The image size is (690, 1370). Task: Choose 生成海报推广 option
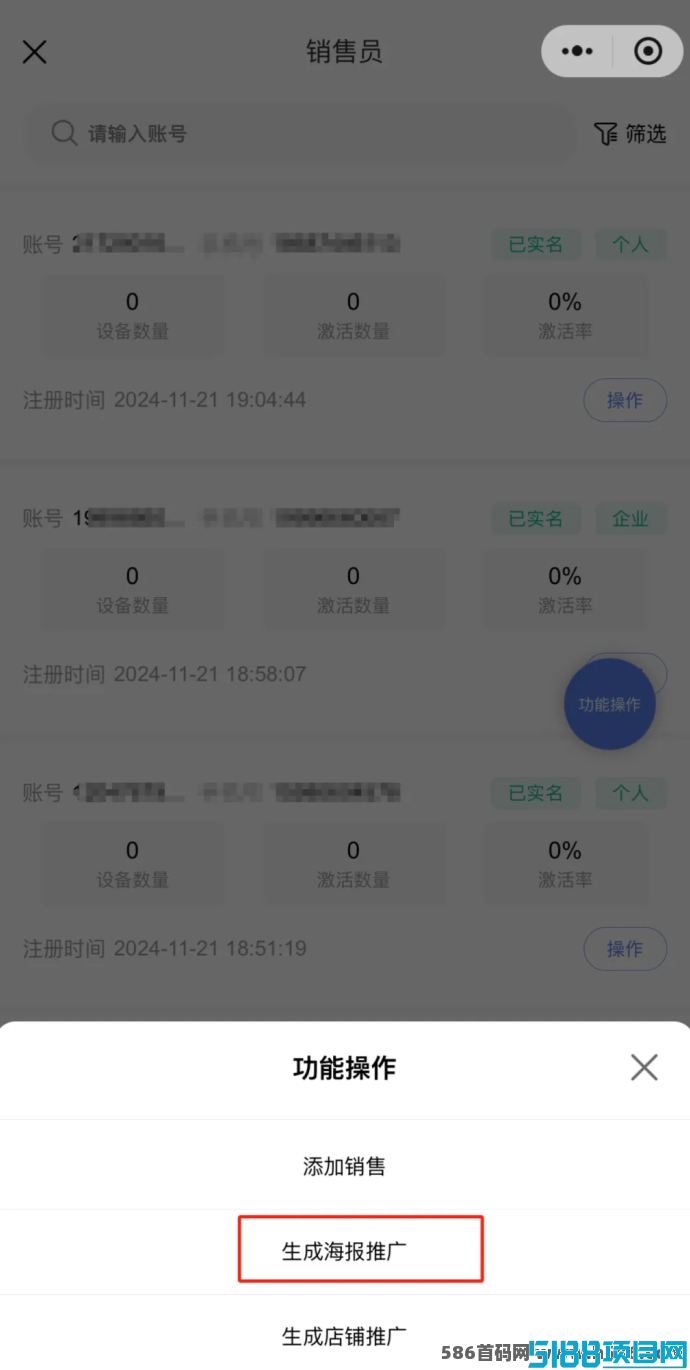tap(345, 1251)
